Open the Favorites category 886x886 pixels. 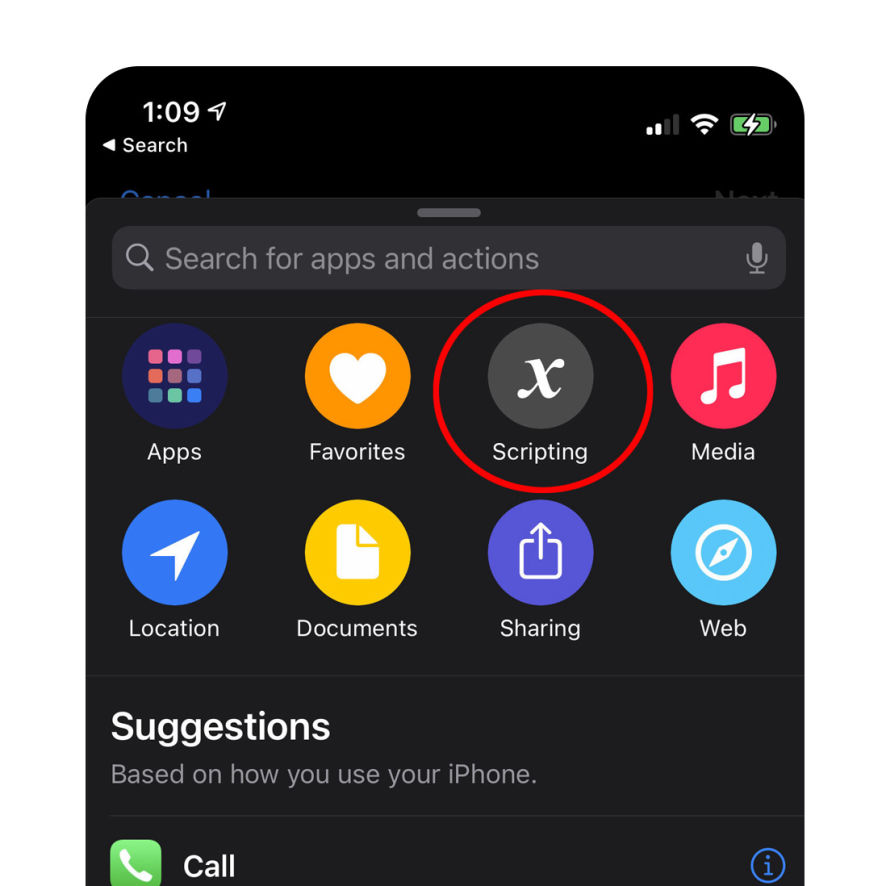click(357, 377)
